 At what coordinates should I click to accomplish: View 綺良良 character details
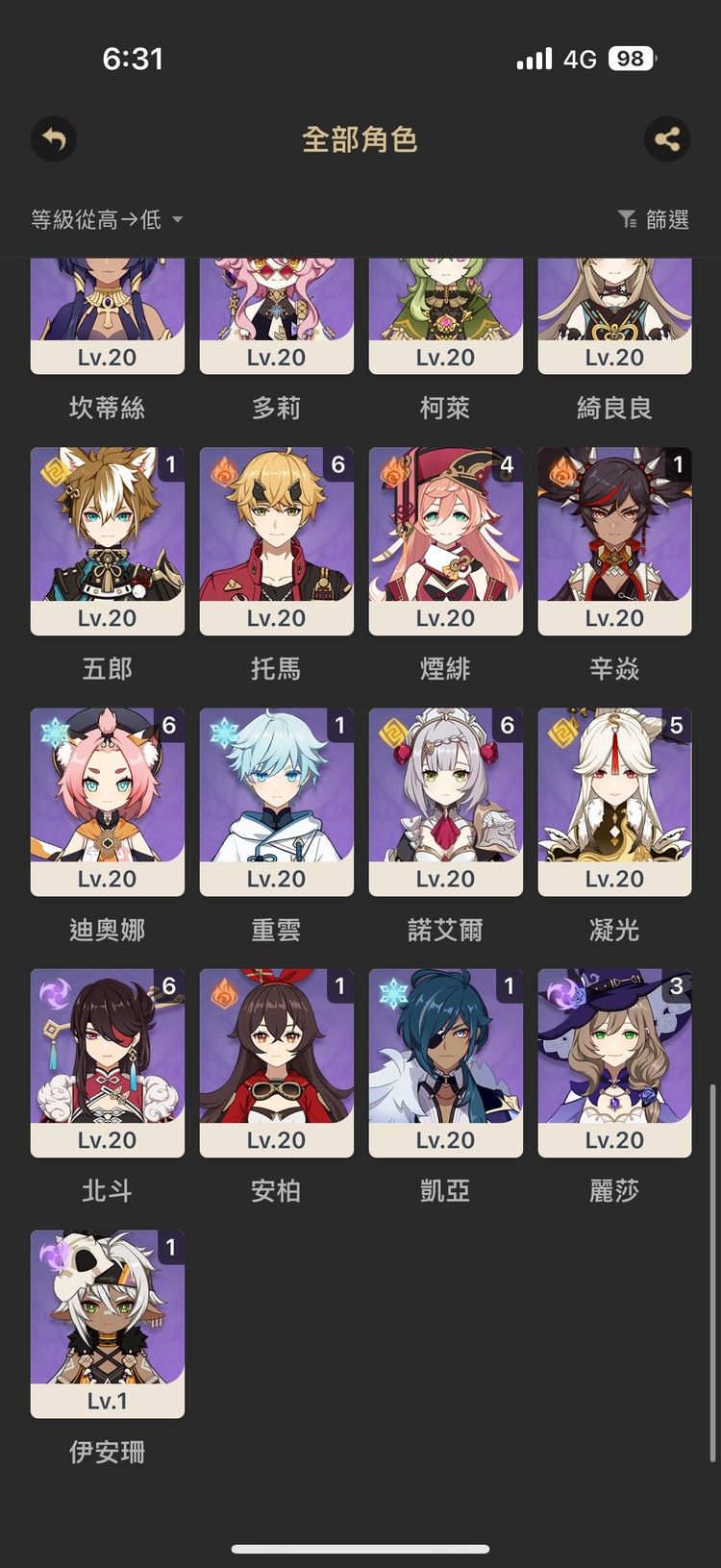coord(614,317)
